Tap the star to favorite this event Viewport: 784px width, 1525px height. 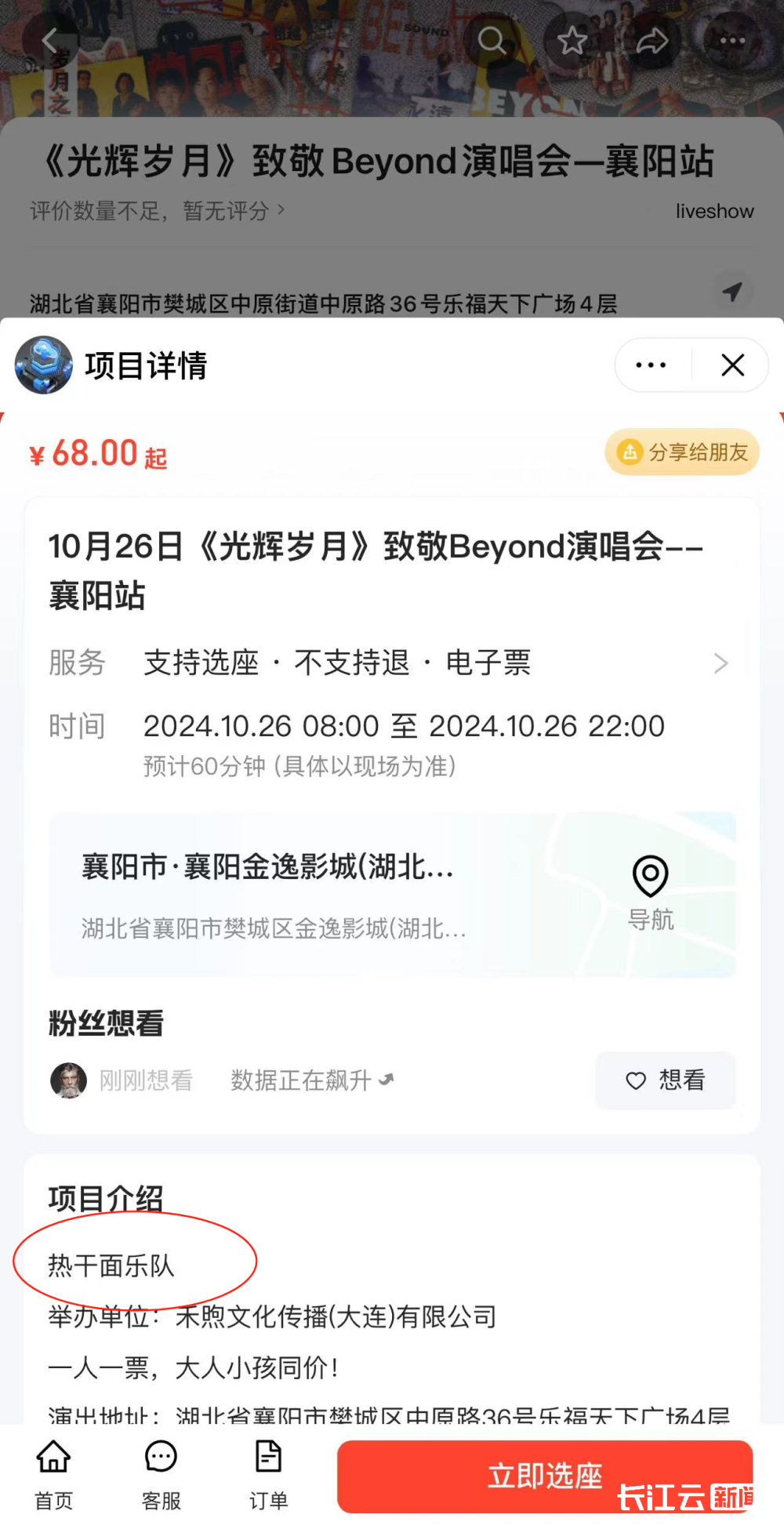click(572, 41)
